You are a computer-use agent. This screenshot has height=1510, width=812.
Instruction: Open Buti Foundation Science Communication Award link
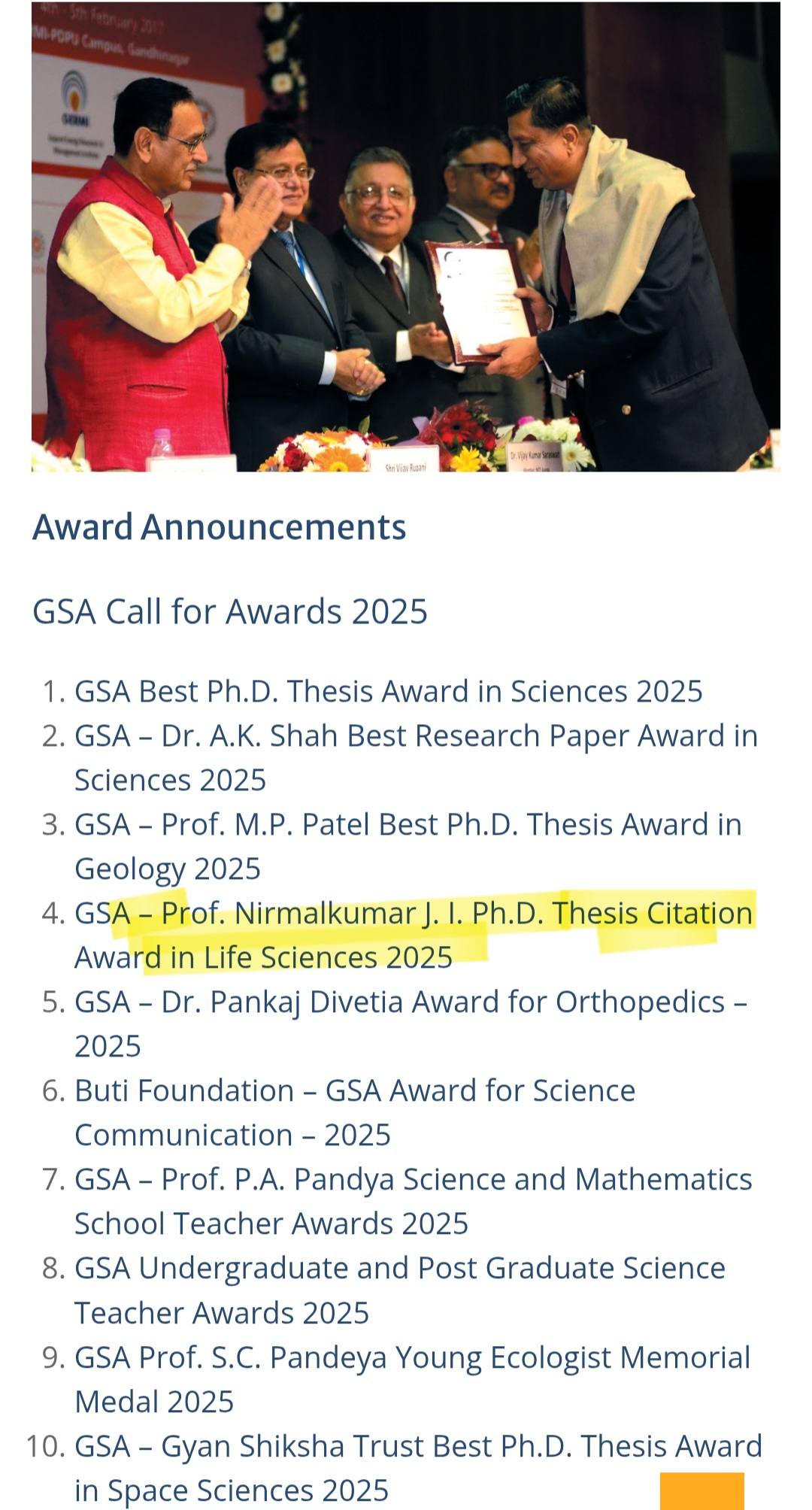pos(355,1091)
